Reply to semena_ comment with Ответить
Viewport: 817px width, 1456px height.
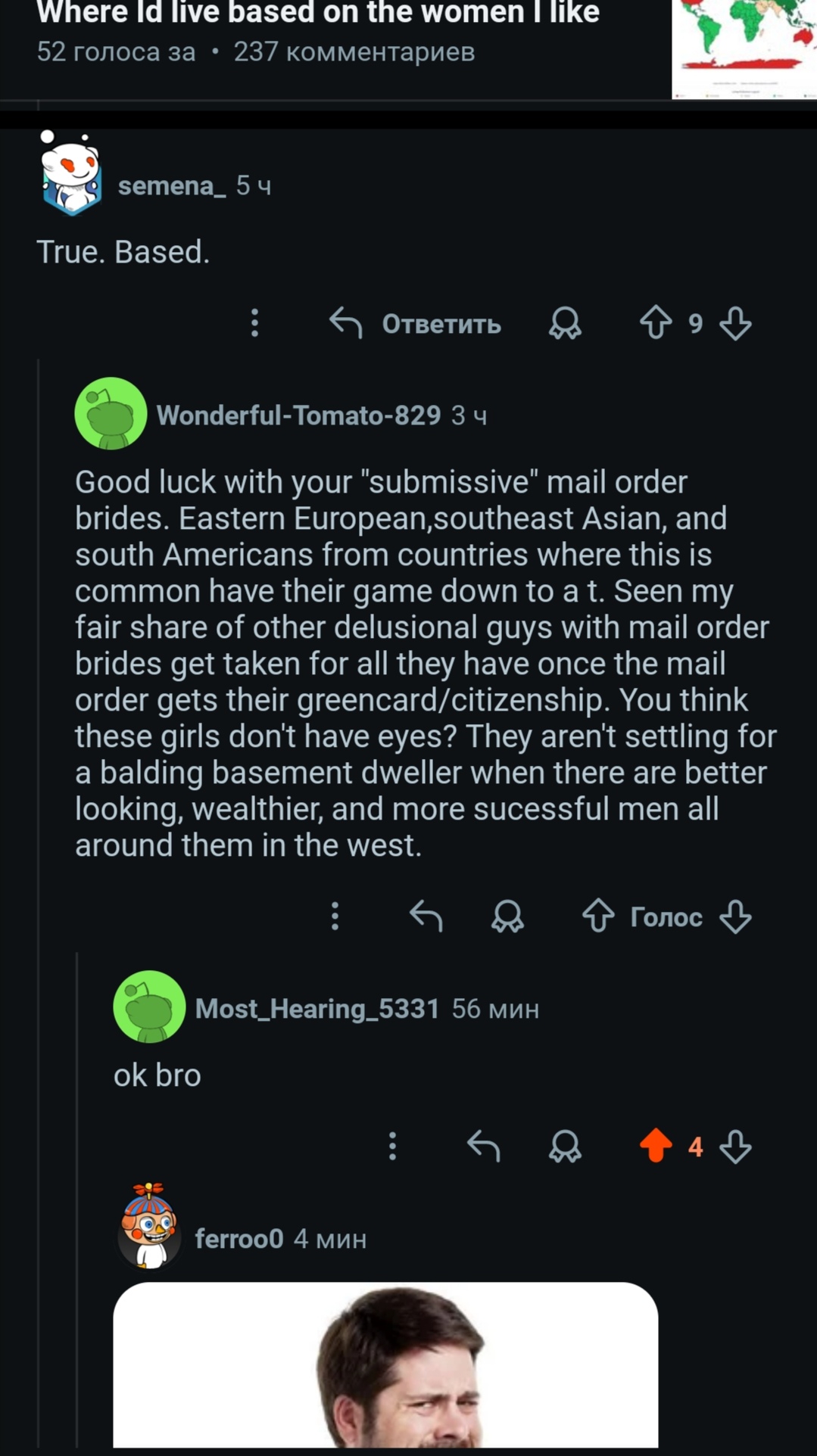pos(416,324)
